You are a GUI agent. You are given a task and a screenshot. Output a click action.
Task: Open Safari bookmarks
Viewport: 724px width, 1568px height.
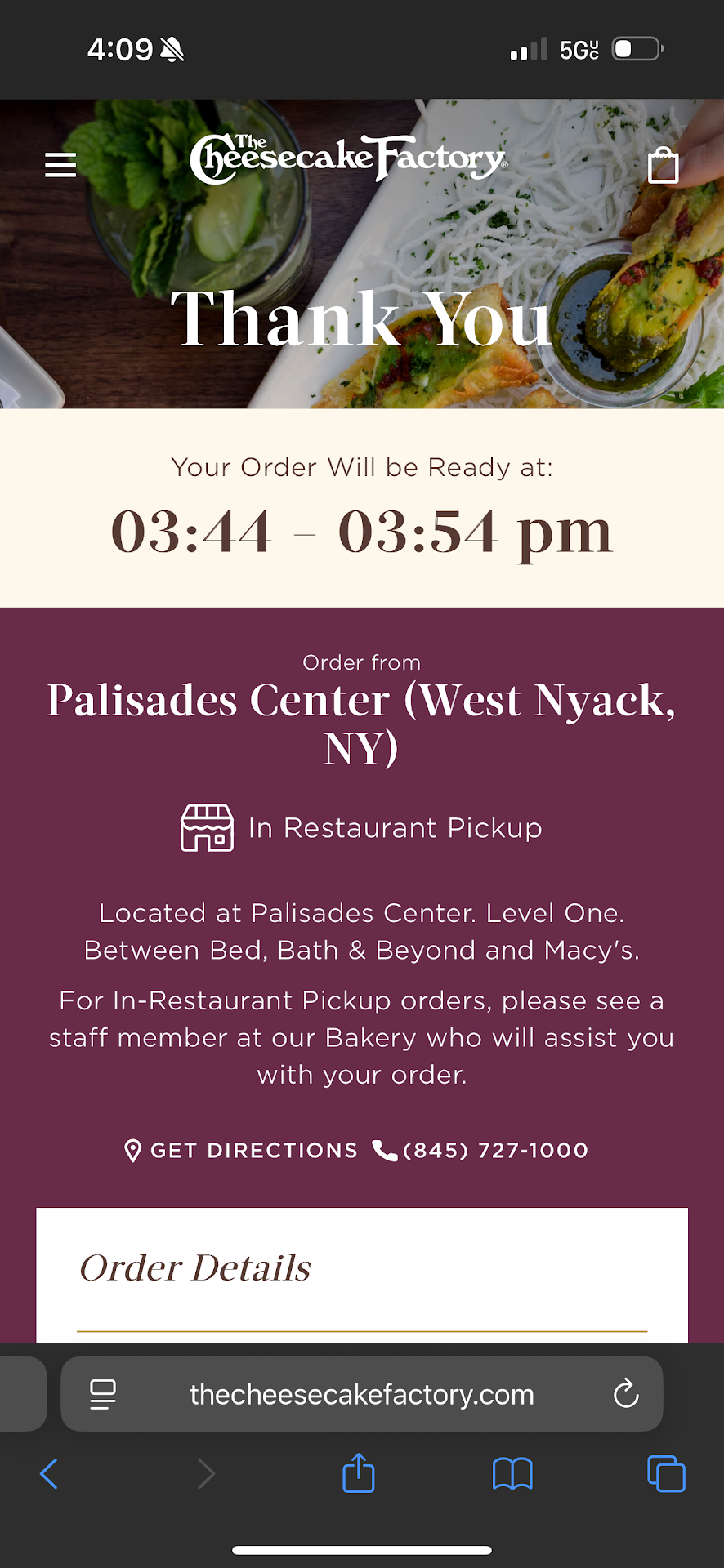click(x=512, y=1474)
